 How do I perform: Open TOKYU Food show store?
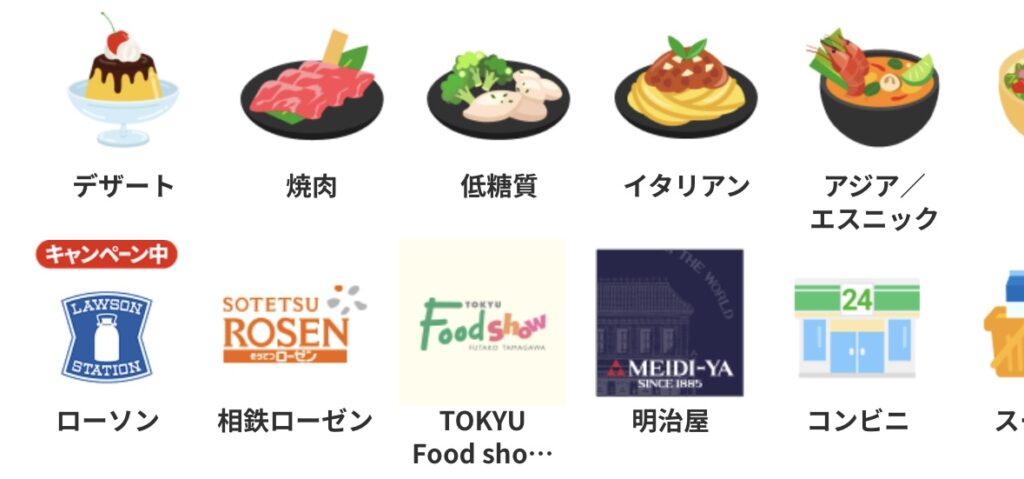pos(482,322)
